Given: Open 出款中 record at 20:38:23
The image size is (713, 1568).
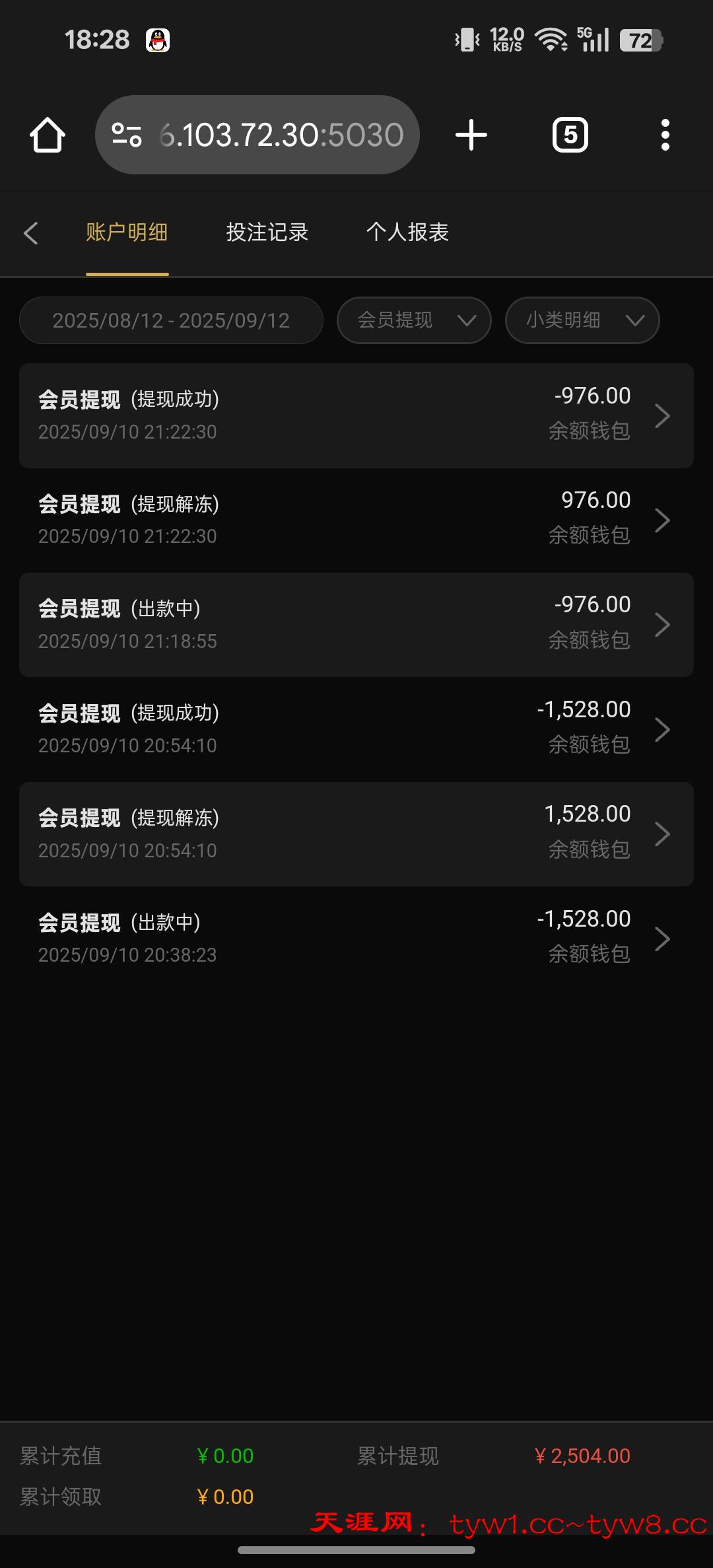Looking at the screenshot, I should pyautogui.click(x=356, y=939).
